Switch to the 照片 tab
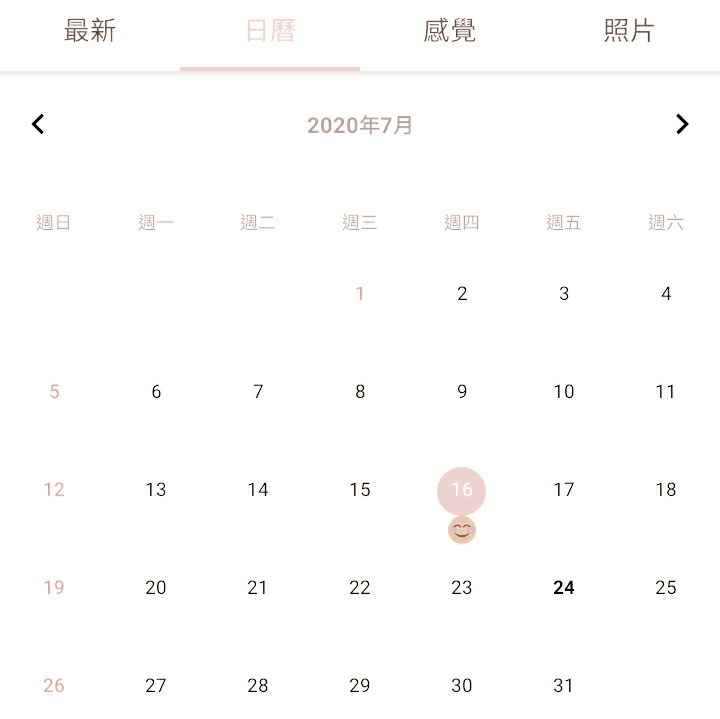 tap(628, 31)
